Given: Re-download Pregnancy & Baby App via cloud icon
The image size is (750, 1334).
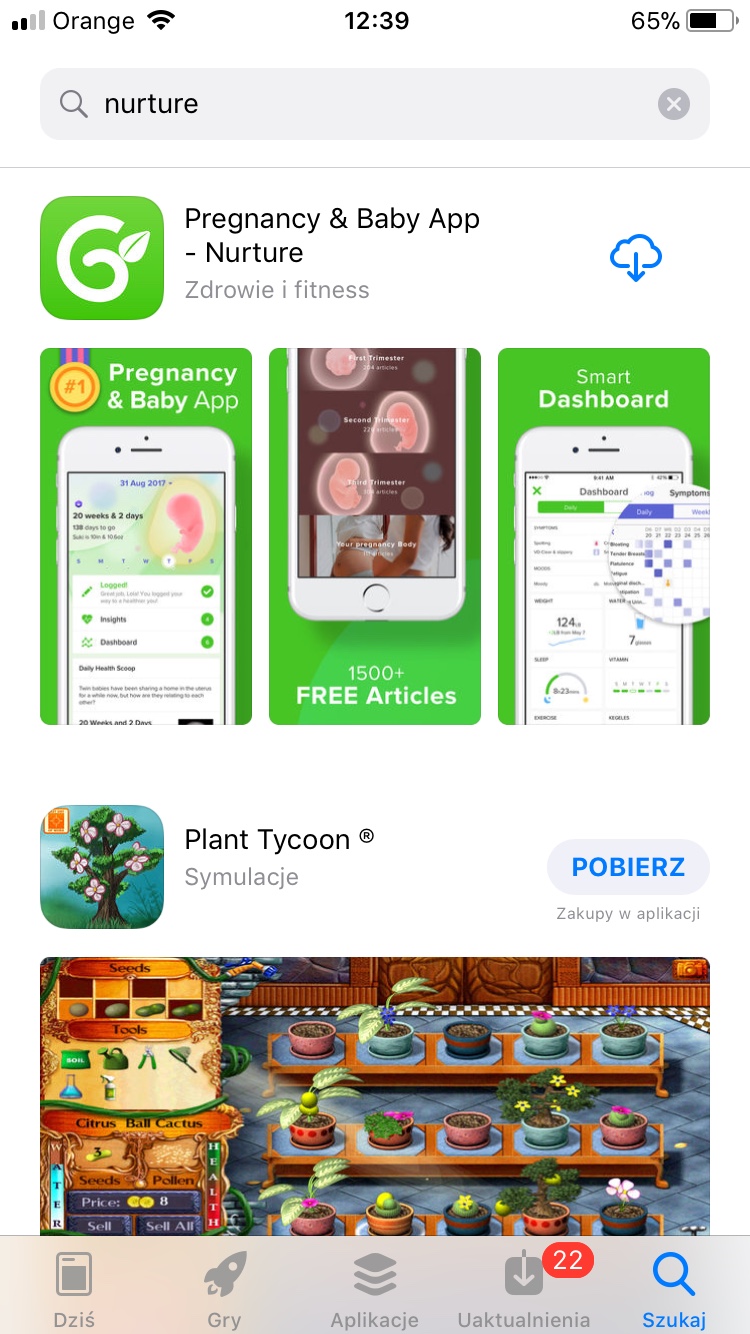Looking at the screenshot, I should click(x=636, y=258).
